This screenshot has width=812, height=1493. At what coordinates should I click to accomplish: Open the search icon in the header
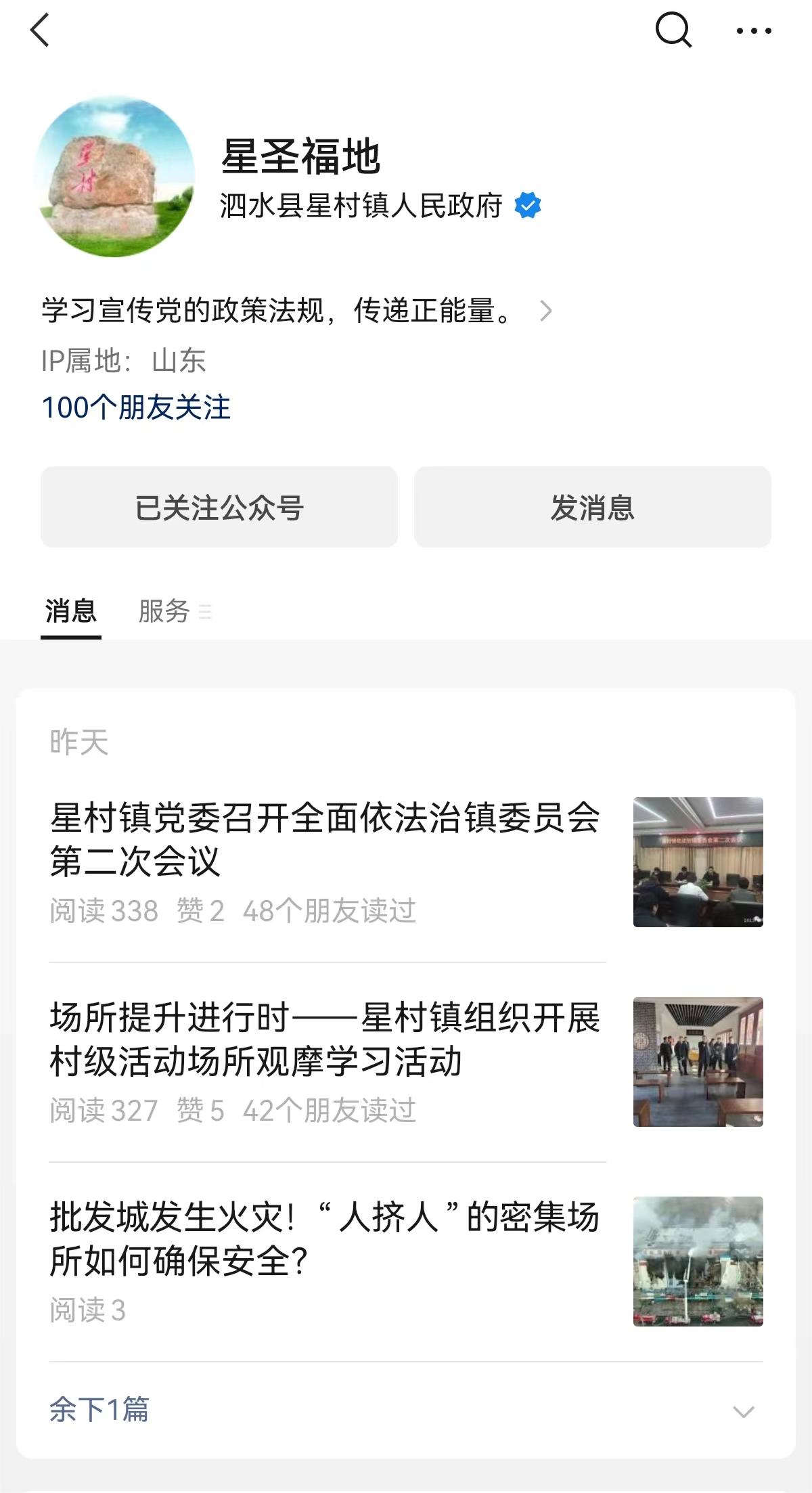pyautogui.click(x=673, y=30)
